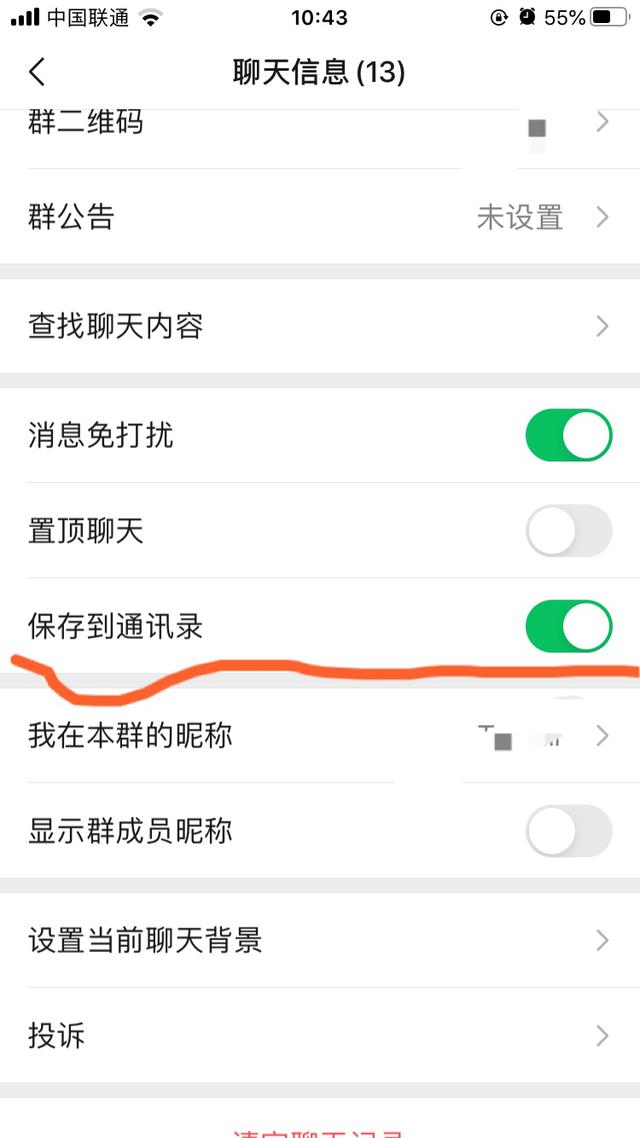Open the 群公告 setting
Image resolution: width=640 pixels, height=1138 pixels.
pos(320,217)
